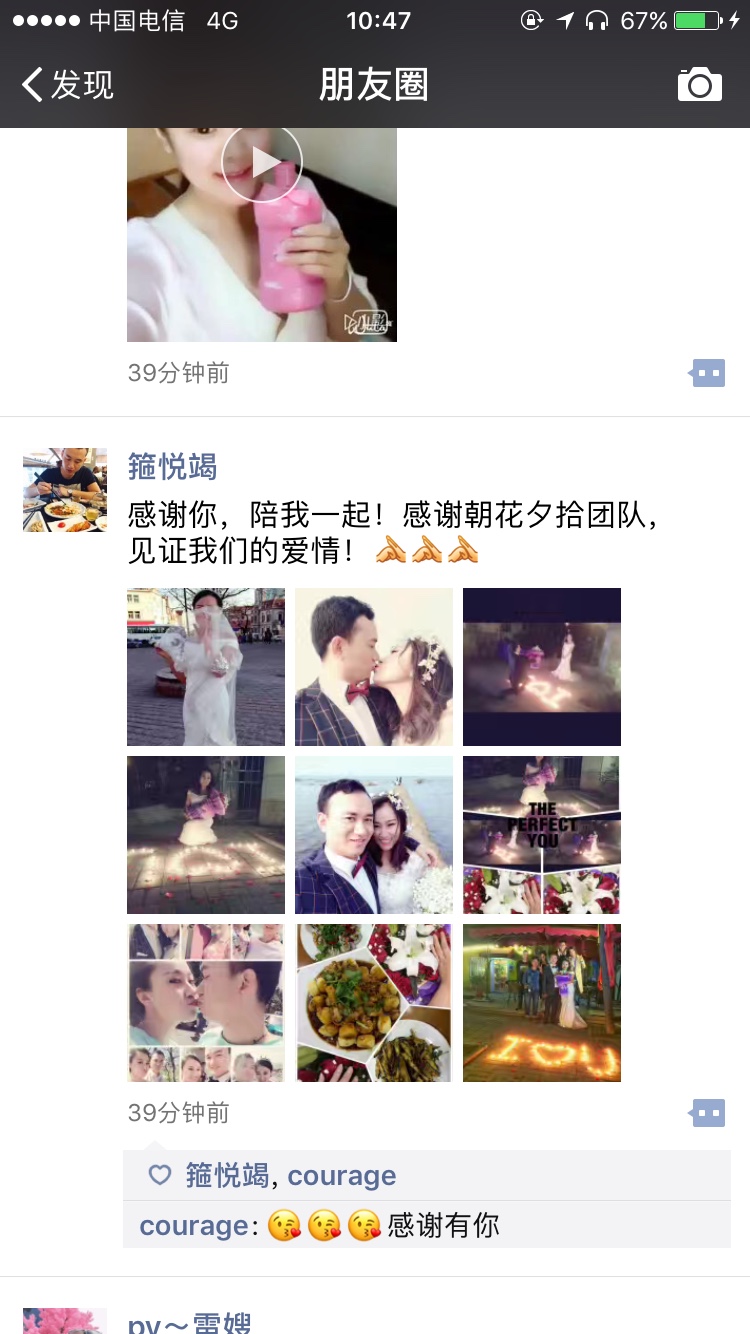The width and height of the screenshot is (750, 1334).
Task: View the kissing couple photo with bow tie
Action: 374,667
